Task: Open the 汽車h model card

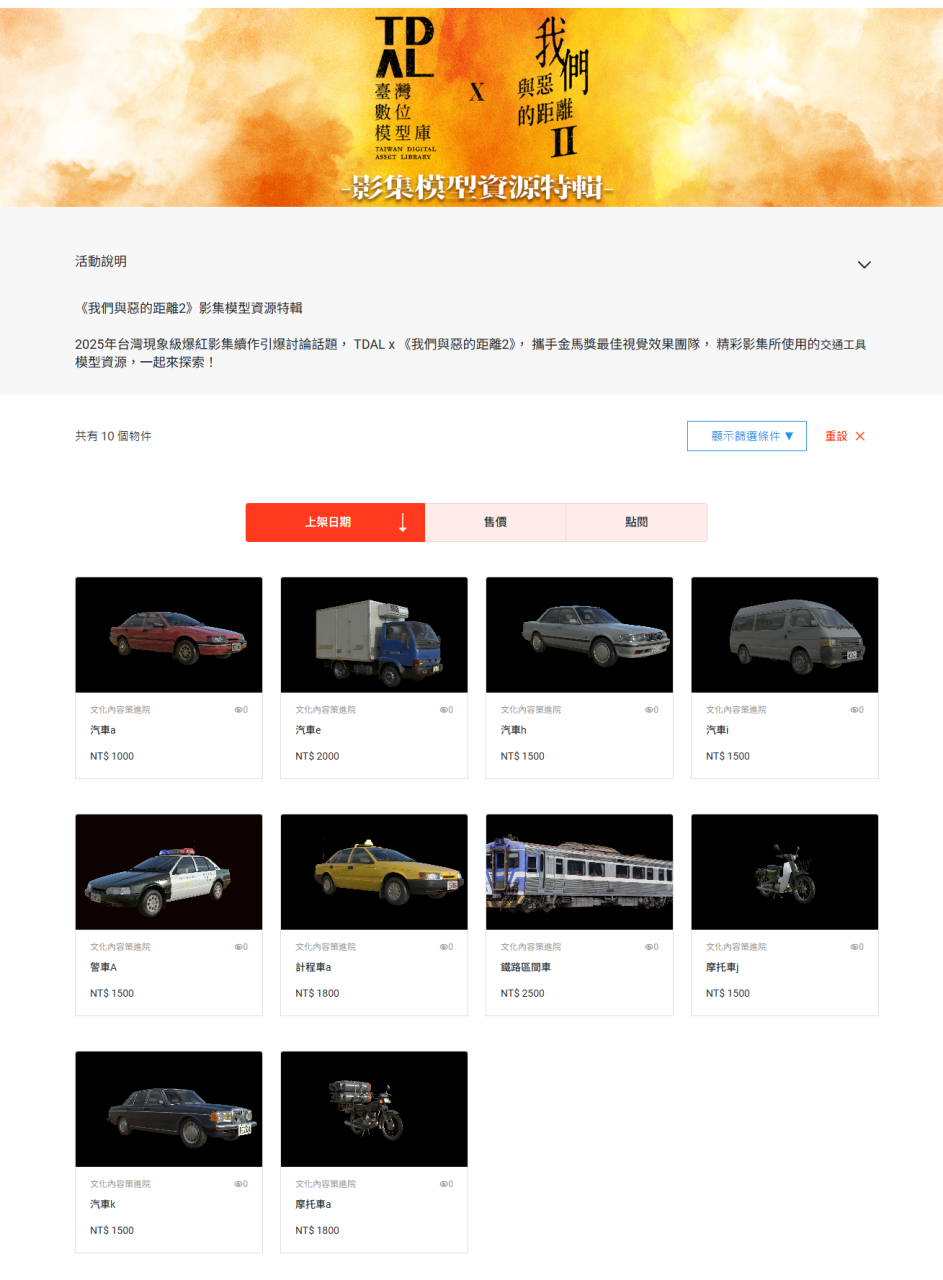Action: tap(579, 635)
